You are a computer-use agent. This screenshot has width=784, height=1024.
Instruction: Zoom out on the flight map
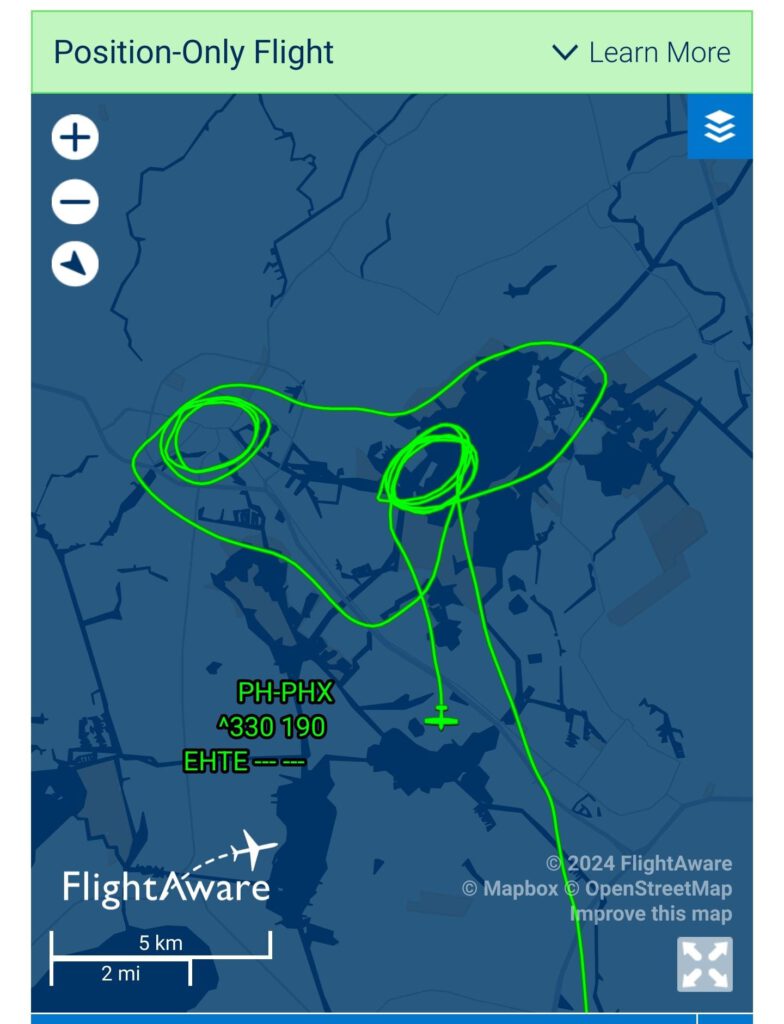(75, 203)
